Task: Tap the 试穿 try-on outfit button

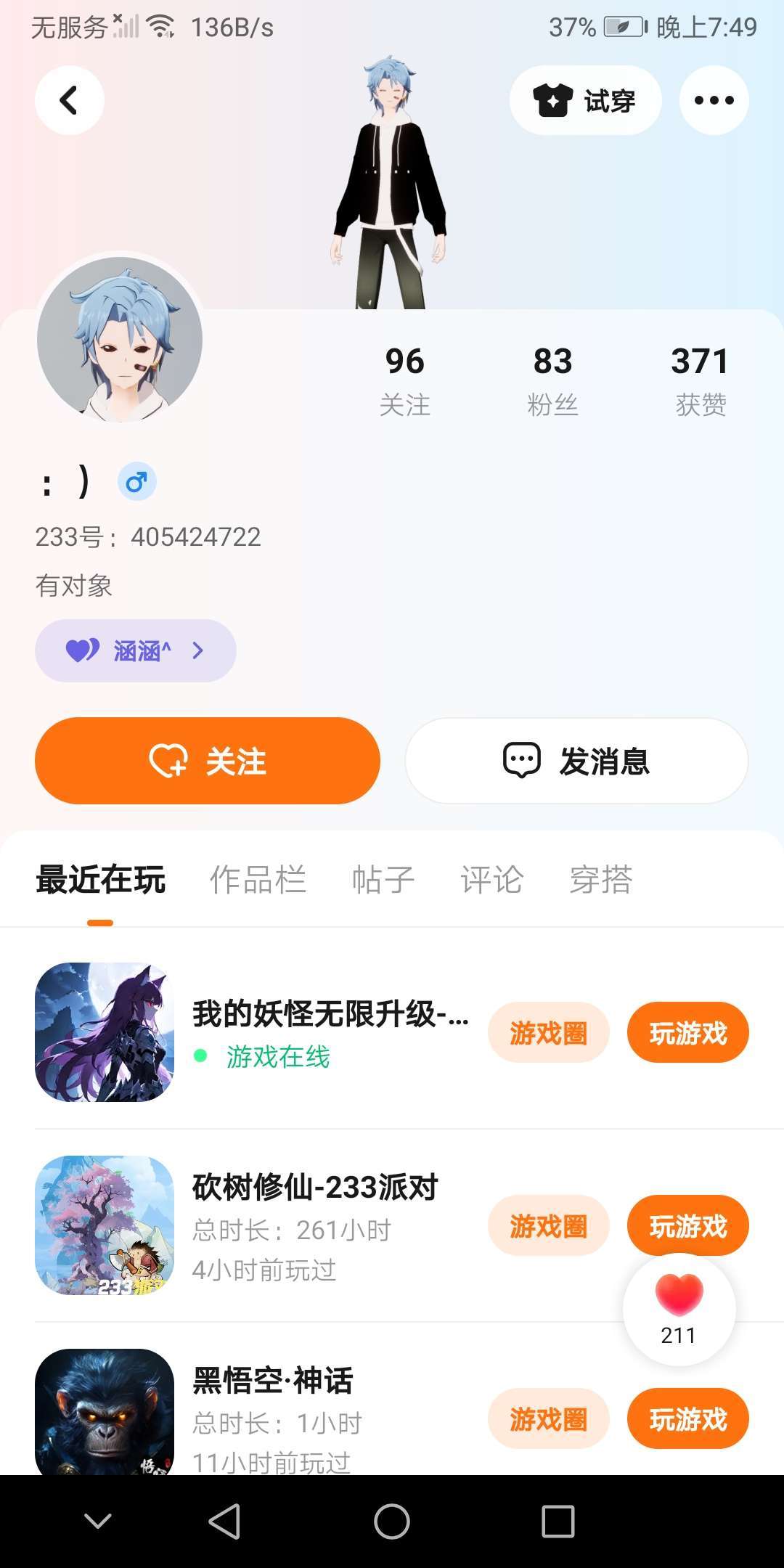Action: coord(585,100)
